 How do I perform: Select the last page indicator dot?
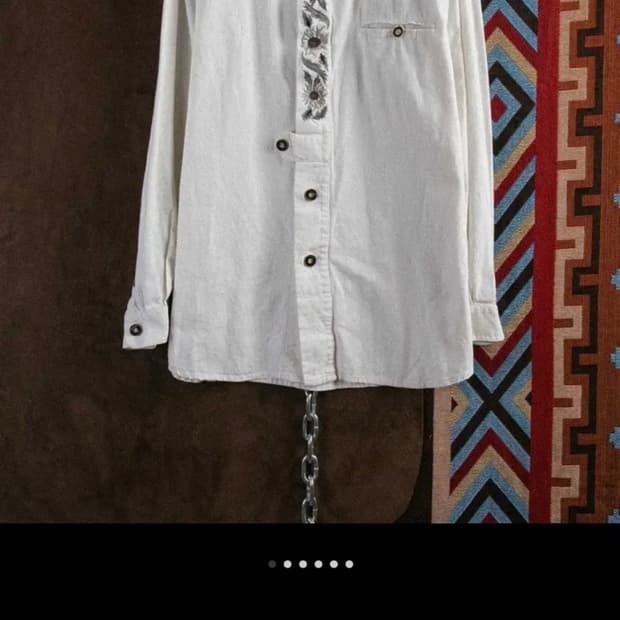tap(349, 564)
